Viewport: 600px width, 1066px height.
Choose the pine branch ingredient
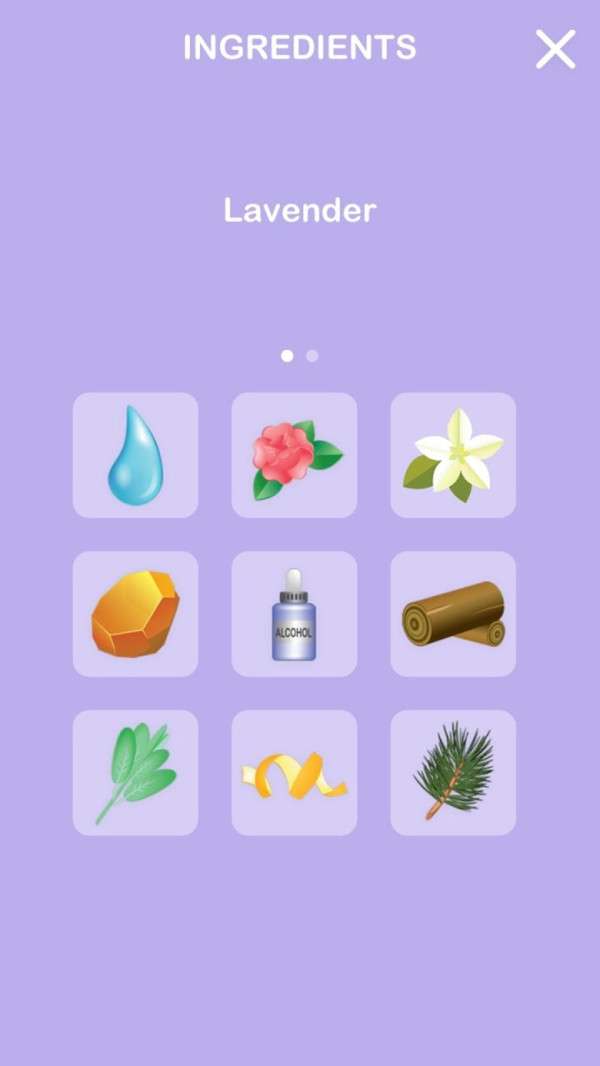[453, 773]
